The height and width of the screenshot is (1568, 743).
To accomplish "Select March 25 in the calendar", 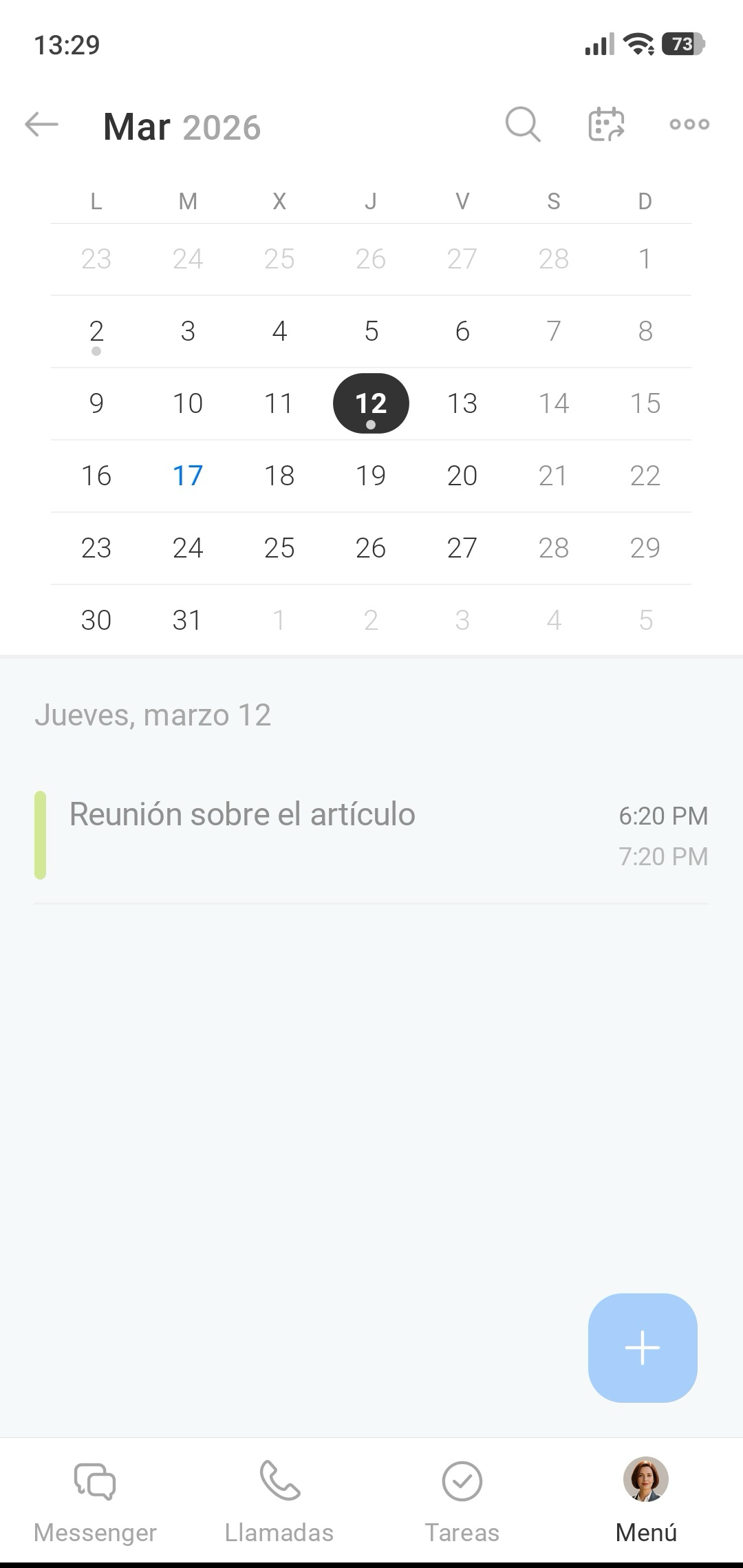I will pos(279,548).
